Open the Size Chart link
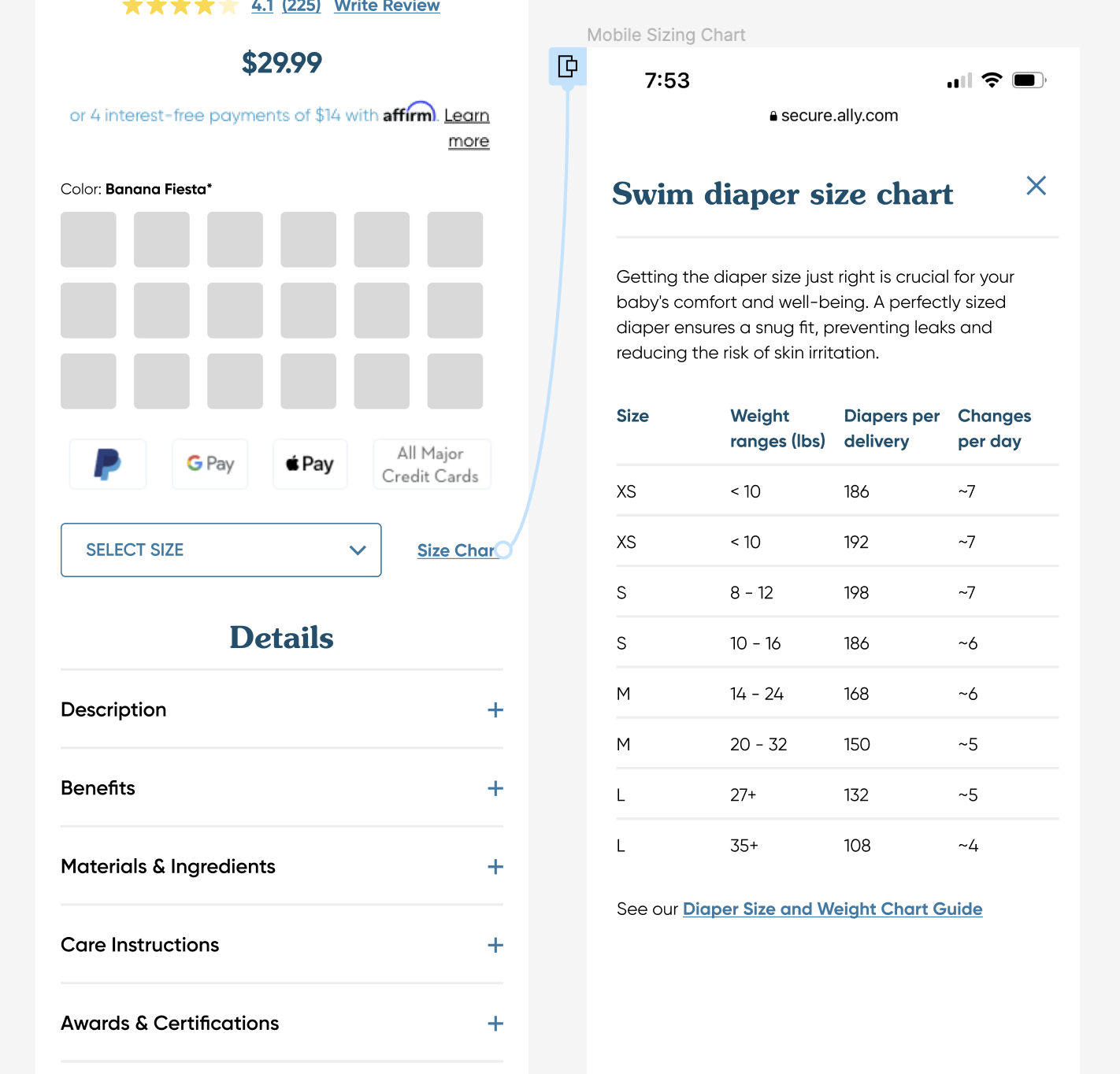1120x1074 pixels. (455, 550)
